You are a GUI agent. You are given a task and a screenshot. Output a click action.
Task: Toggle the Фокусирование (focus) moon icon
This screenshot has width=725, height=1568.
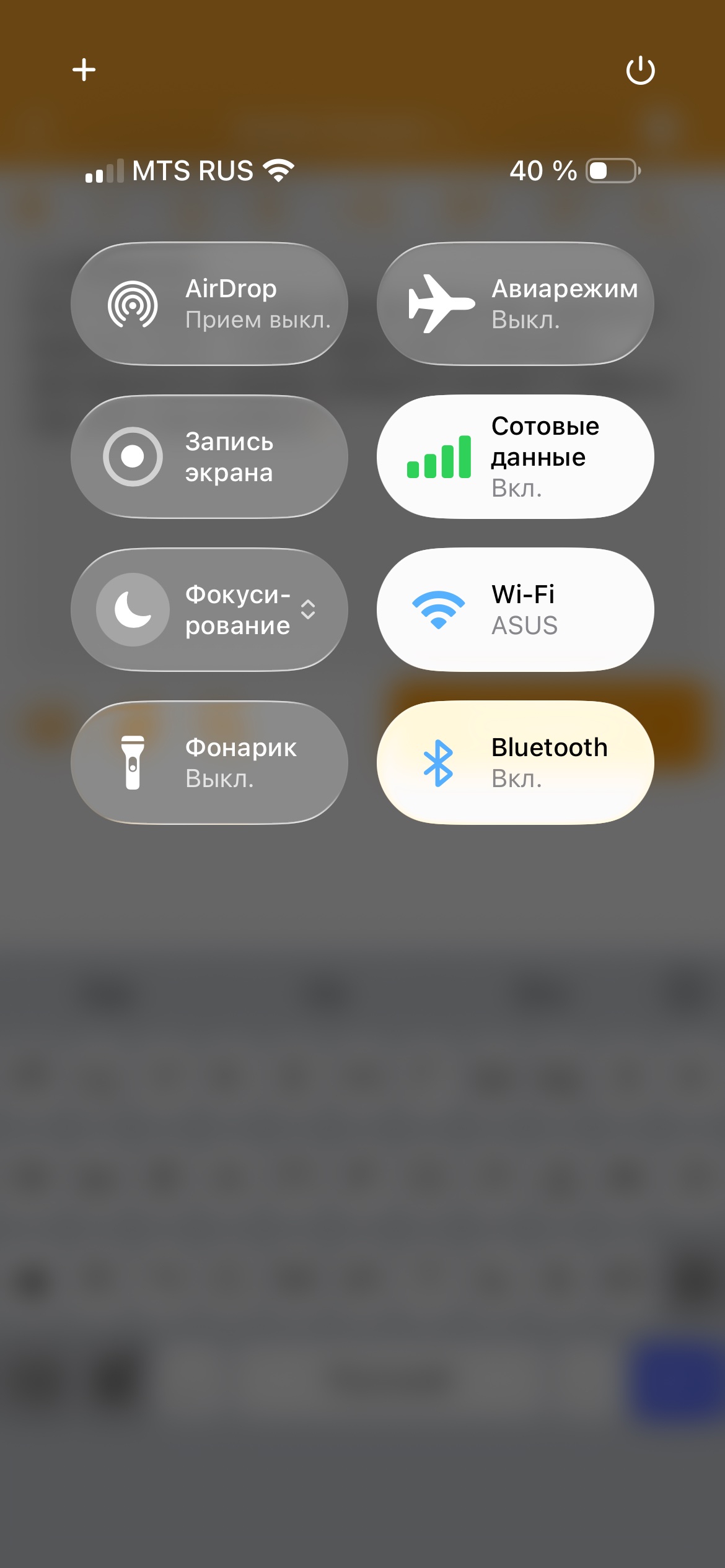point(133,610)
